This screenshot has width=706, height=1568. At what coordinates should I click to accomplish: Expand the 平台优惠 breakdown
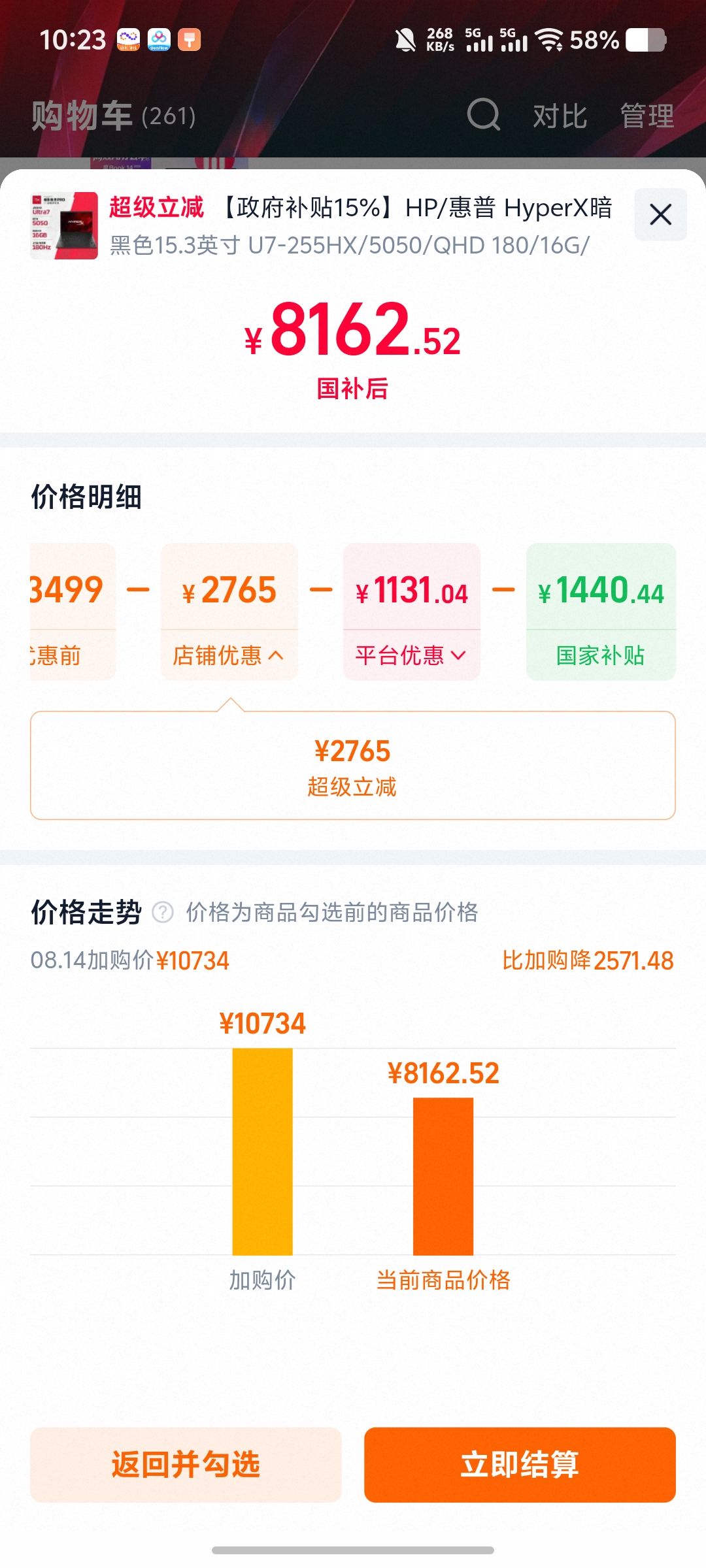coord(411,655)
